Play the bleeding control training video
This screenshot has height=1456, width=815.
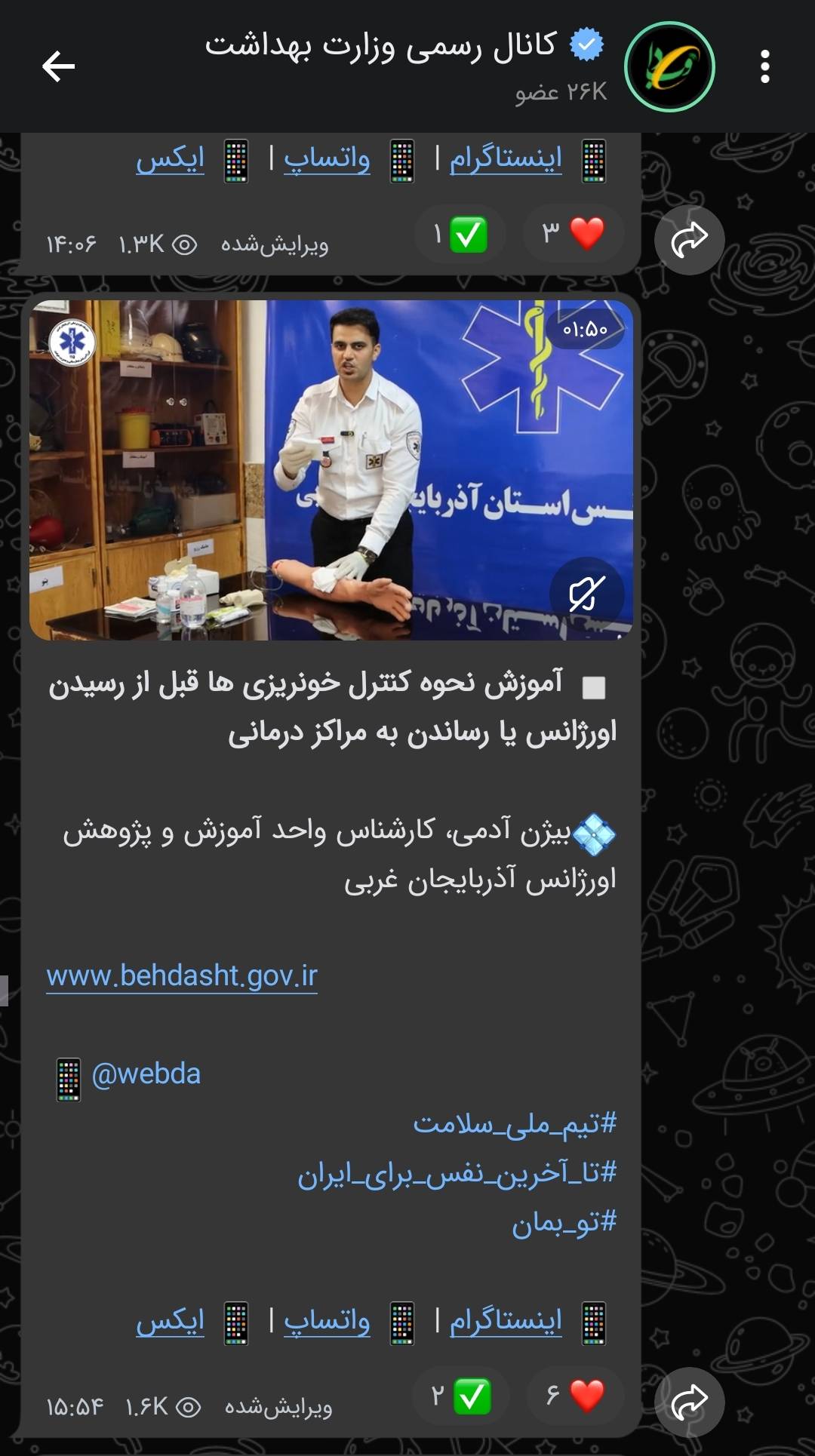(331, 470)
